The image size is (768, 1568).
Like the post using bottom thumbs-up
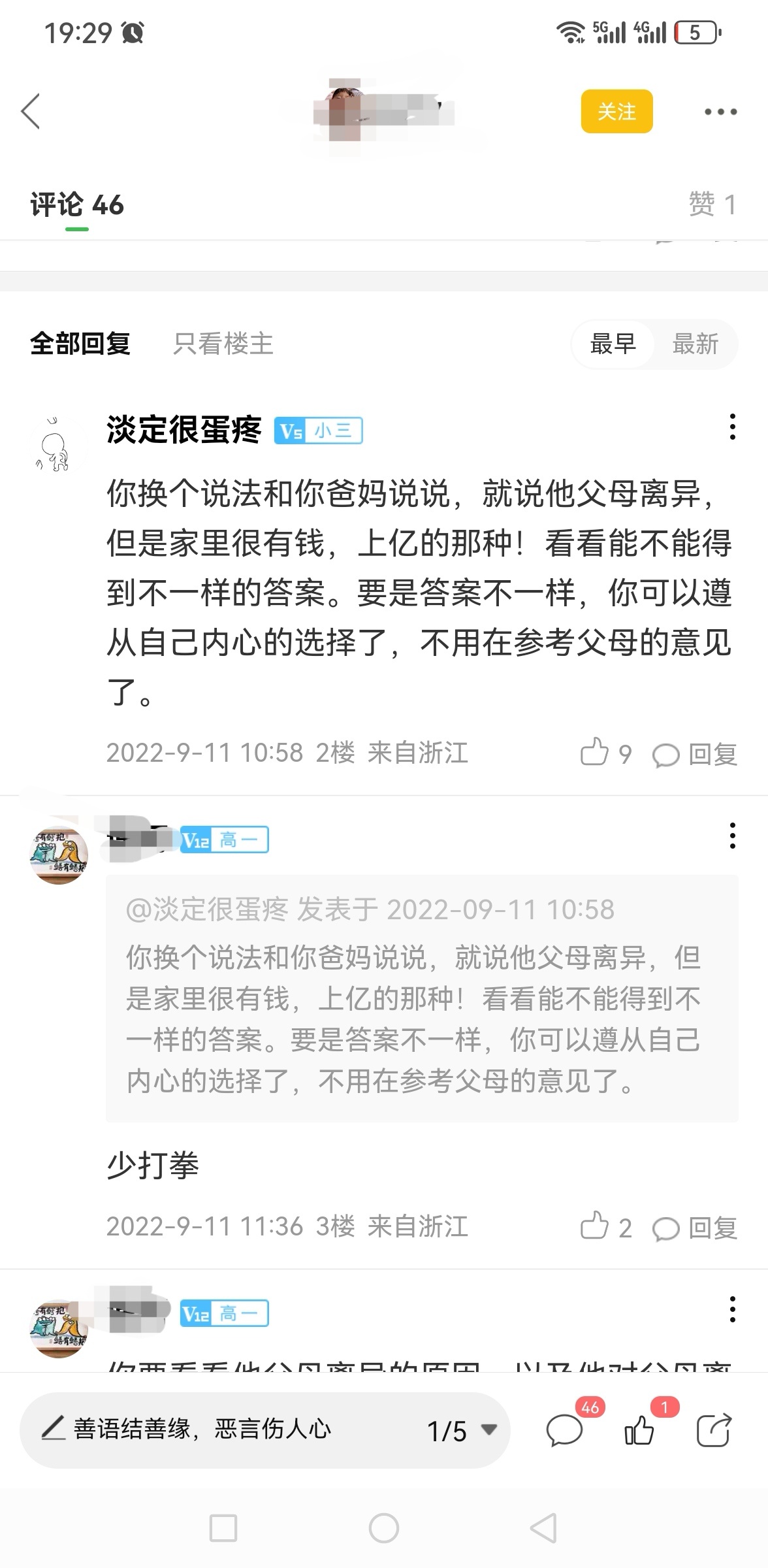(x=639, y=1430)
